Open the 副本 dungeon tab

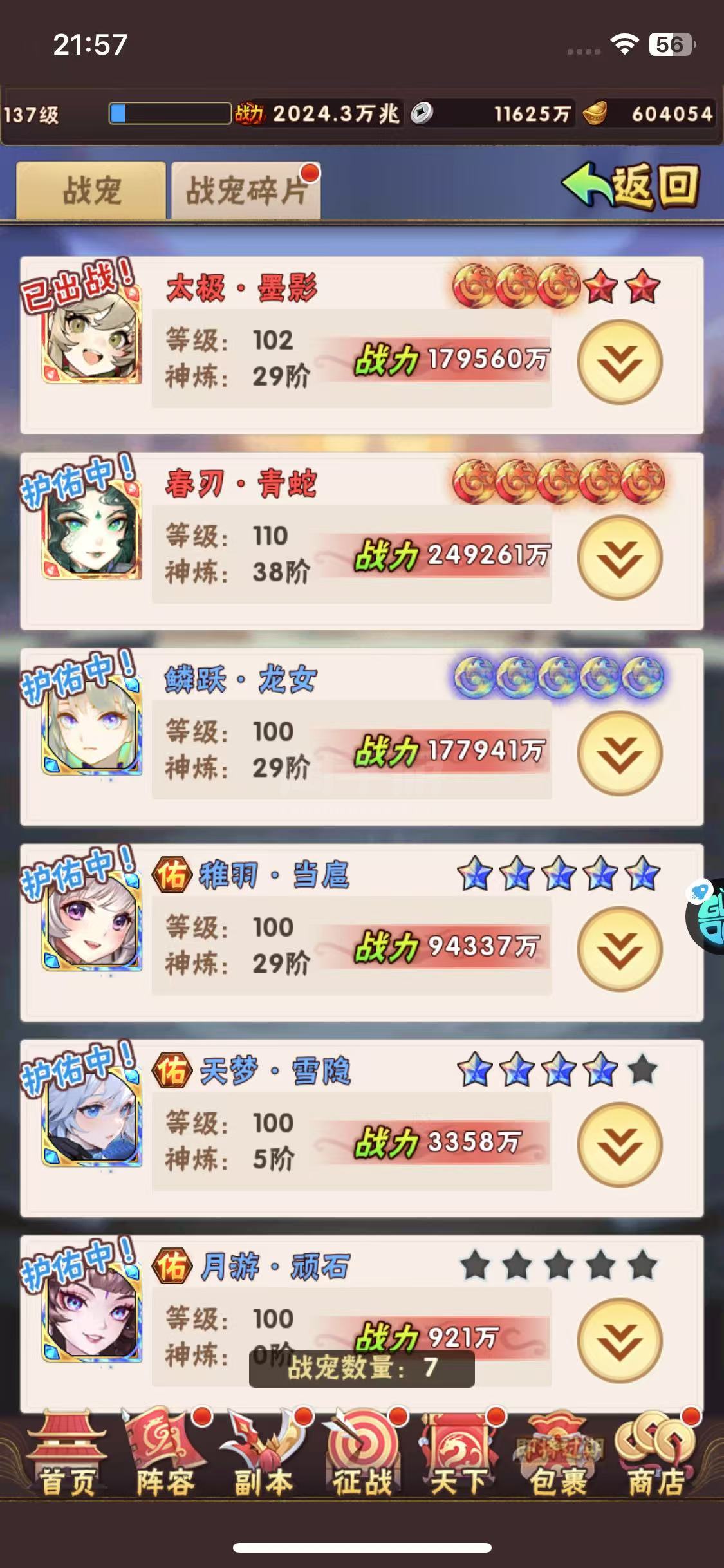[264, 1456]
